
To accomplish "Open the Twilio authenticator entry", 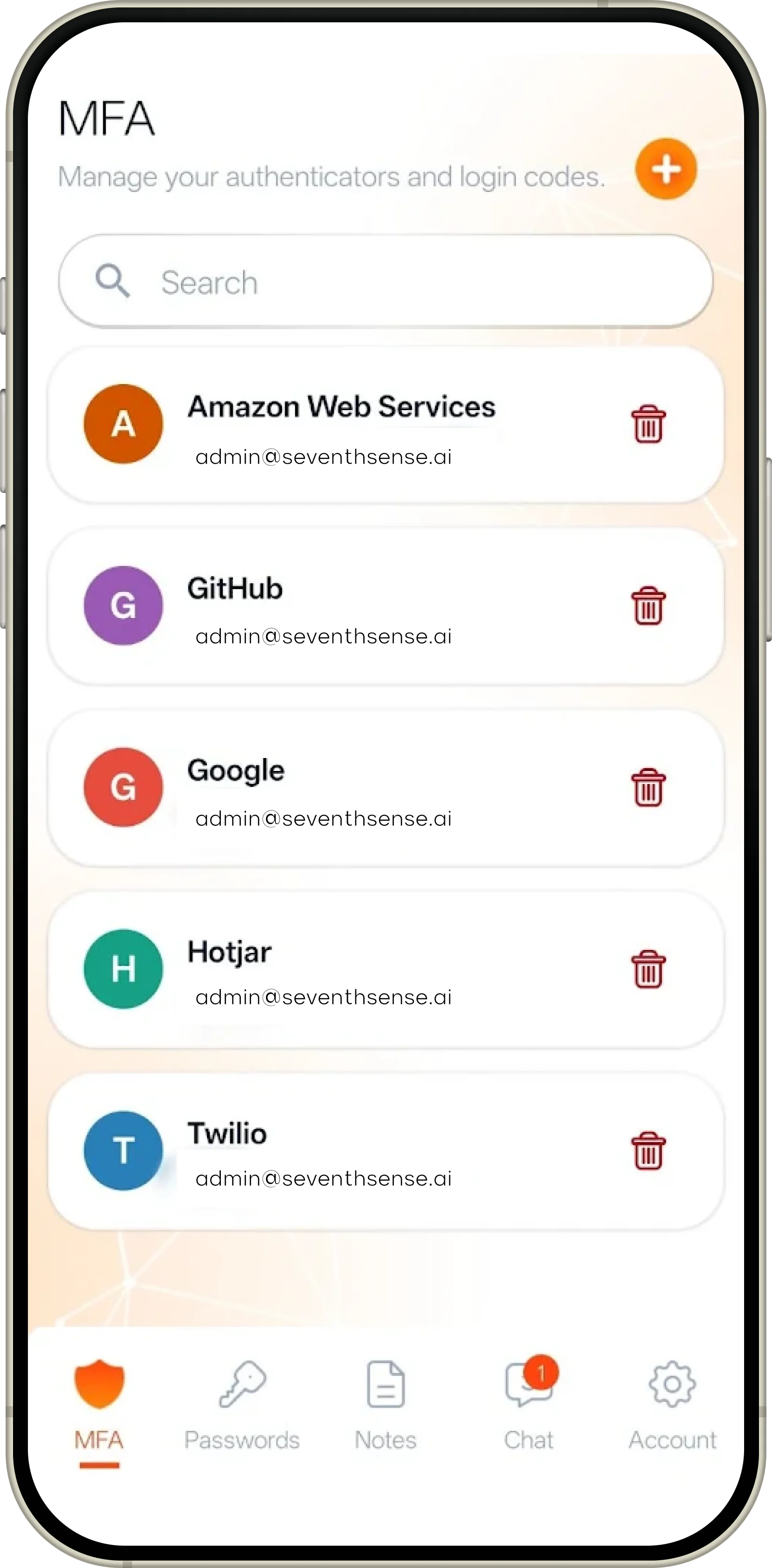I will click(x=386, y=1151).
